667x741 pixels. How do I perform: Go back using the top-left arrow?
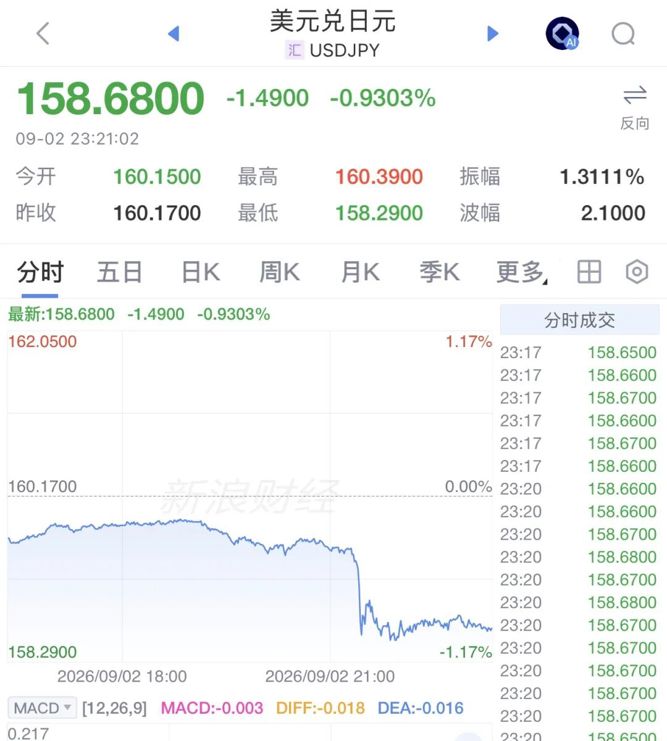pyautogui.click(x=43, y=34)
